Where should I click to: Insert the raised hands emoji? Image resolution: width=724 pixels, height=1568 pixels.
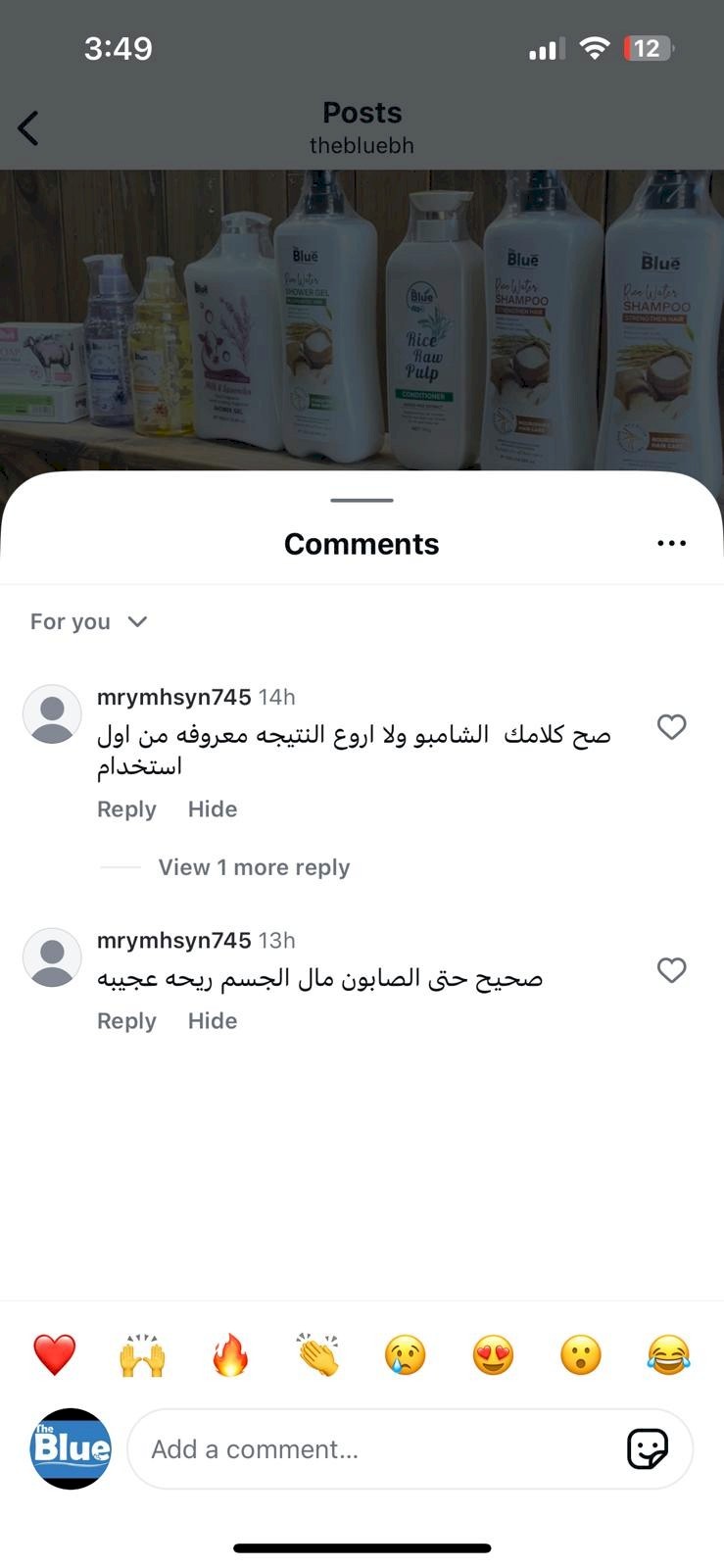coord(142,1355)
